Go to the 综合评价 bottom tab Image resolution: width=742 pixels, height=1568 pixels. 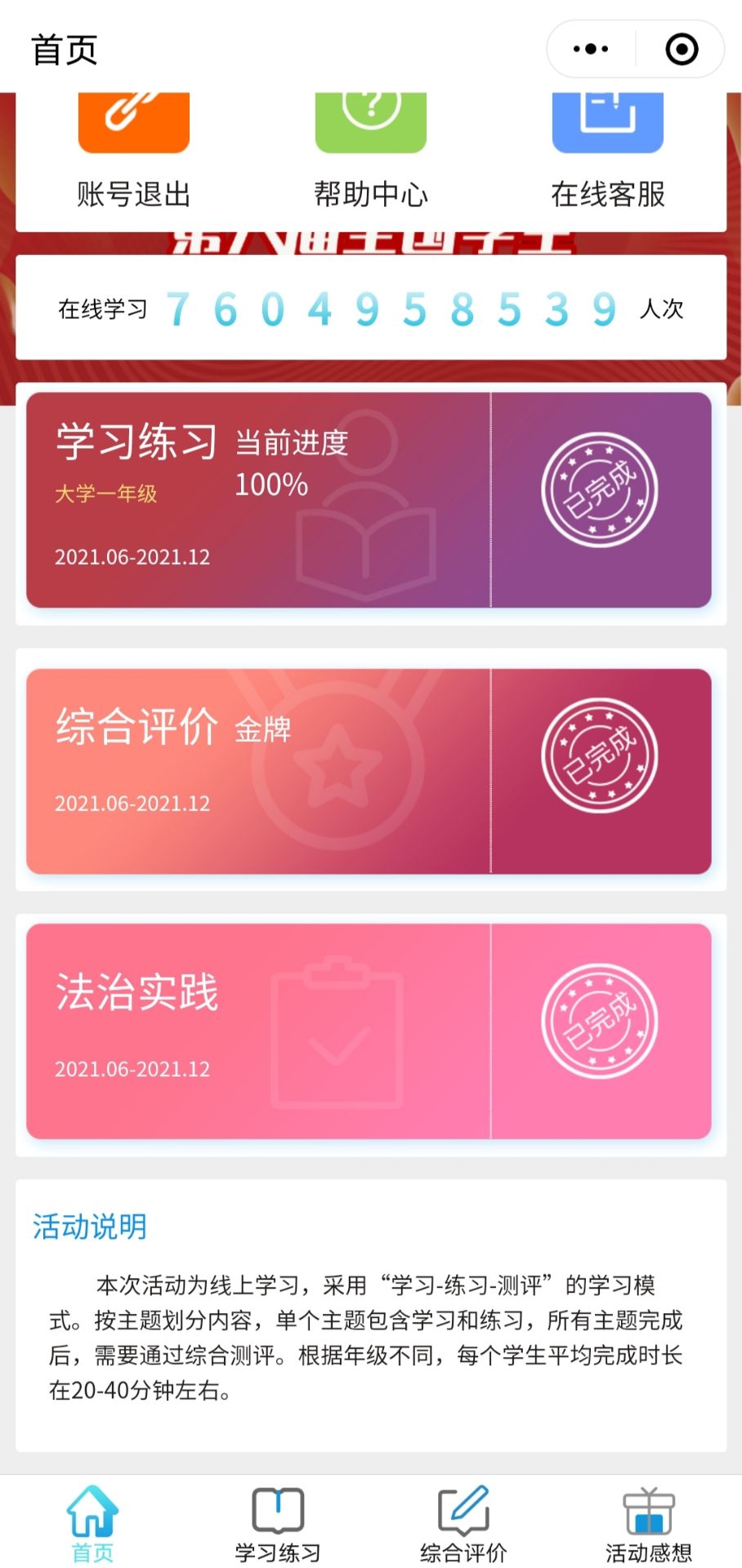coord(463,1524)
